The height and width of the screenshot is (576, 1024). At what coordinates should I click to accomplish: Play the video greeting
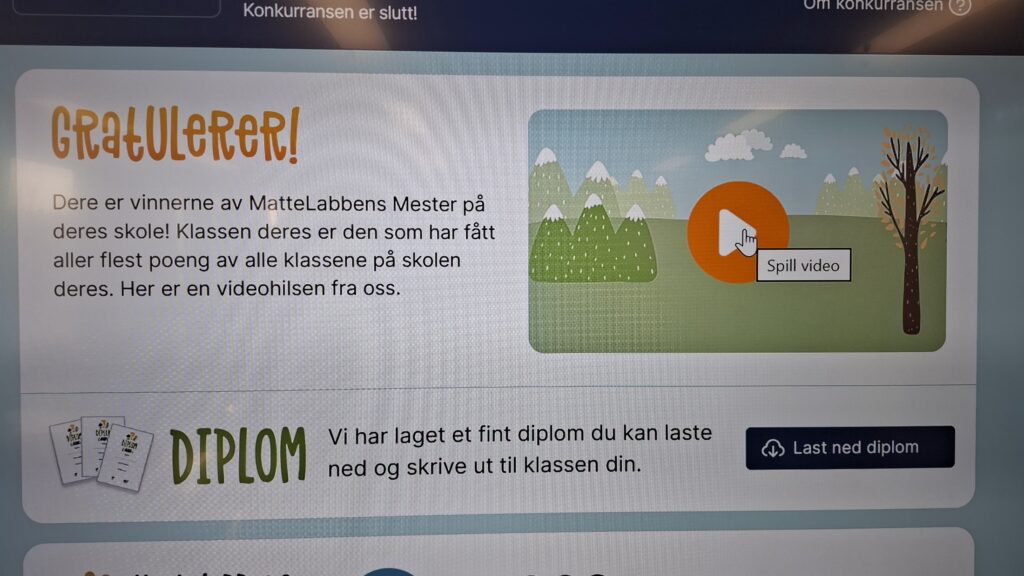[x=736, y=231]
